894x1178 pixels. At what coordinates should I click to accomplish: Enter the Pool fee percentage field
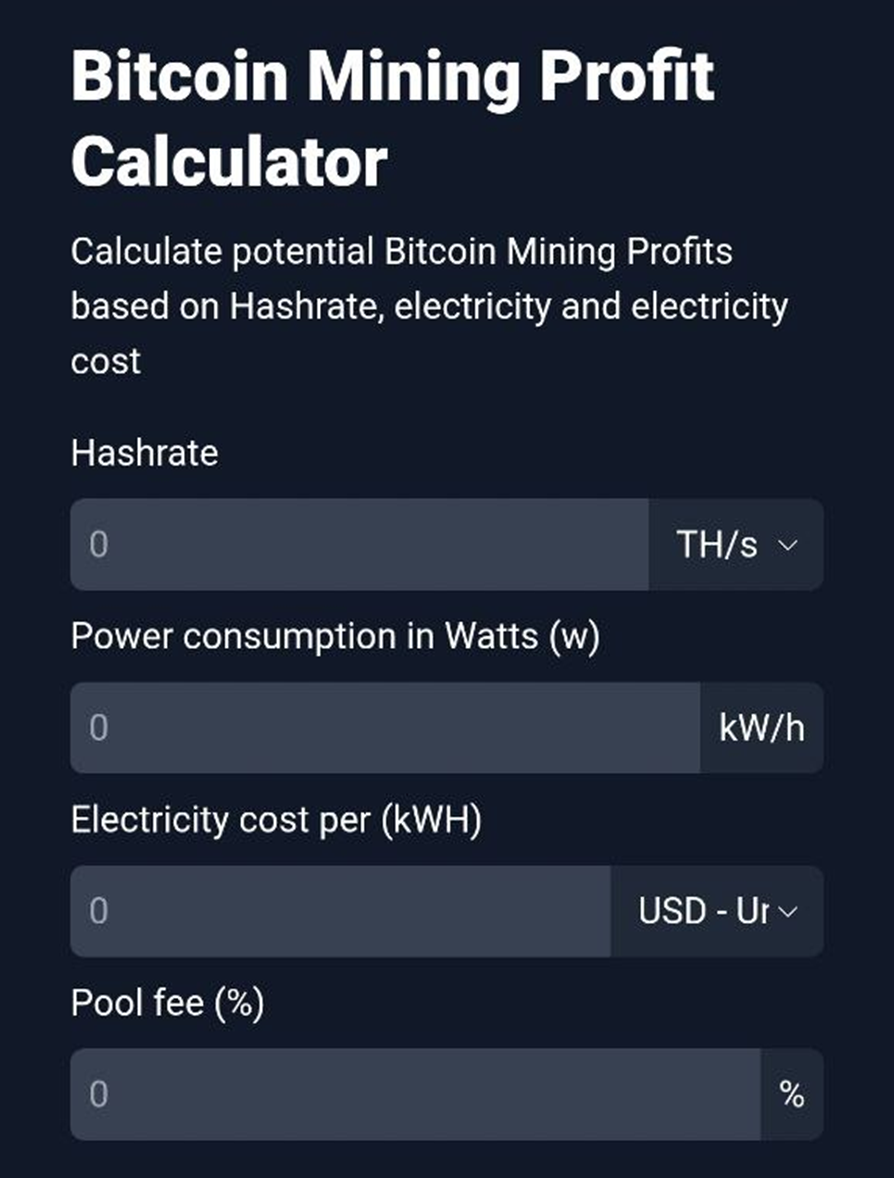[x=415, y=1094]
